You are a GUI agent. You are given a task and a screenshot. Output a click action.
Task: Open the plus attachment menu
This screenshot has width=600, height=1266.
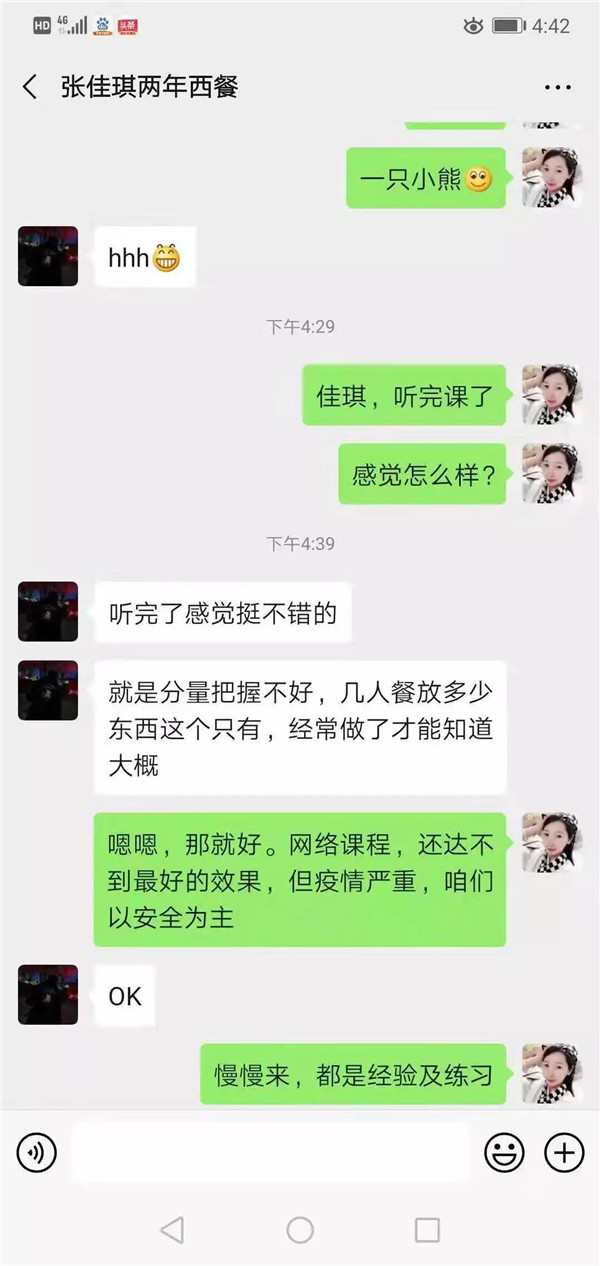(564, 1153)
